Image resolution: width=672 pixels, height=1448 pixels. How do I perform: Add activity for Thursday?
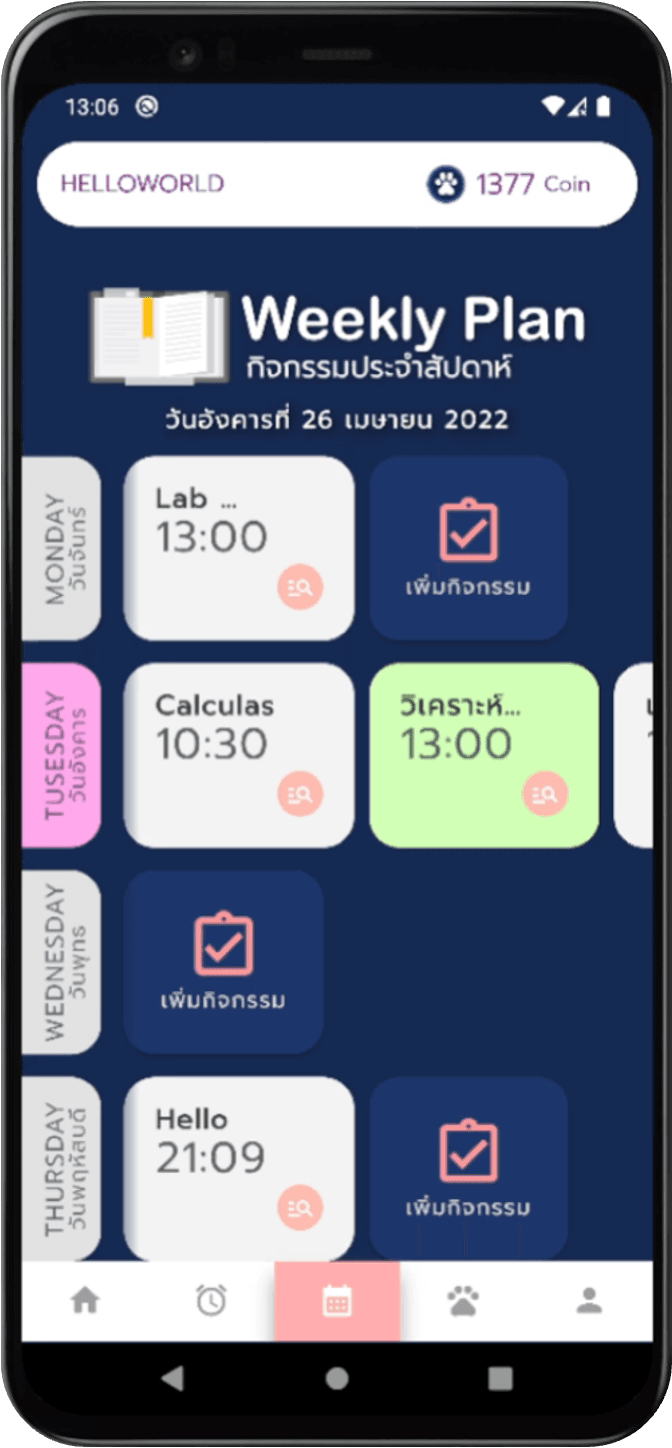pyautogui.click(x=468, y=1168)
